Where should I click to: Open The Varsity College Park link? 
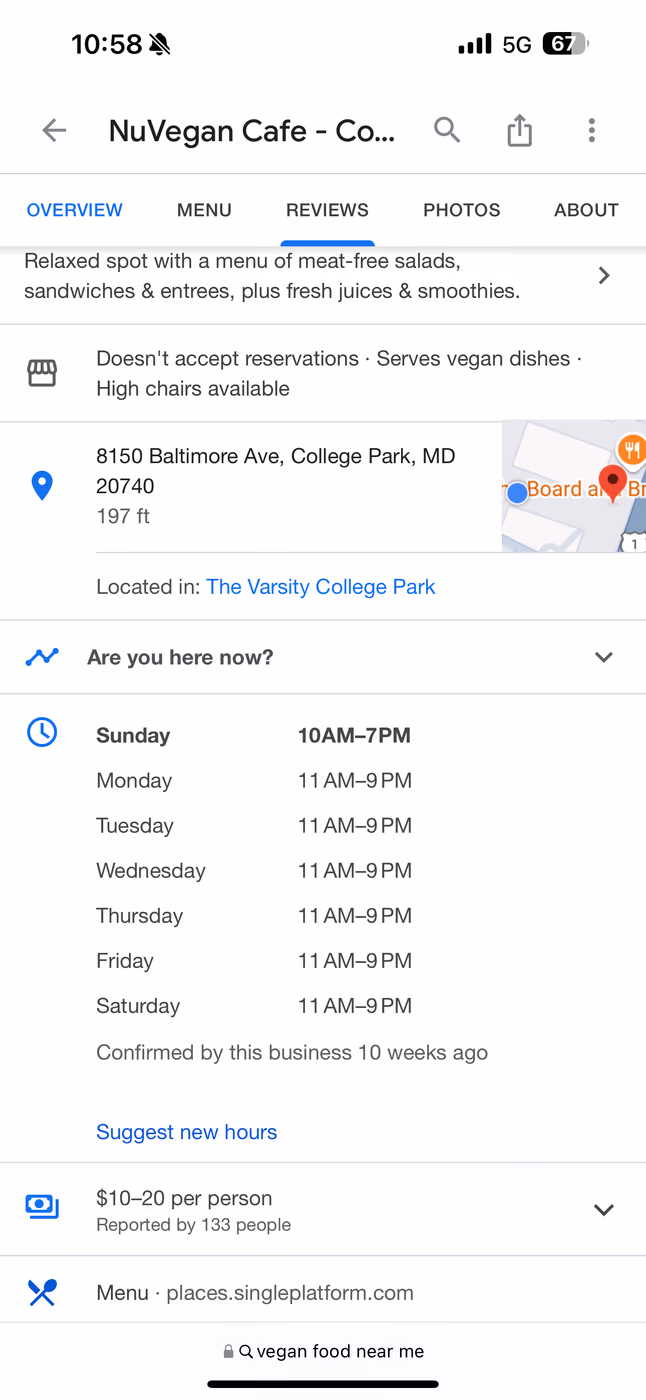click(321, 587)
